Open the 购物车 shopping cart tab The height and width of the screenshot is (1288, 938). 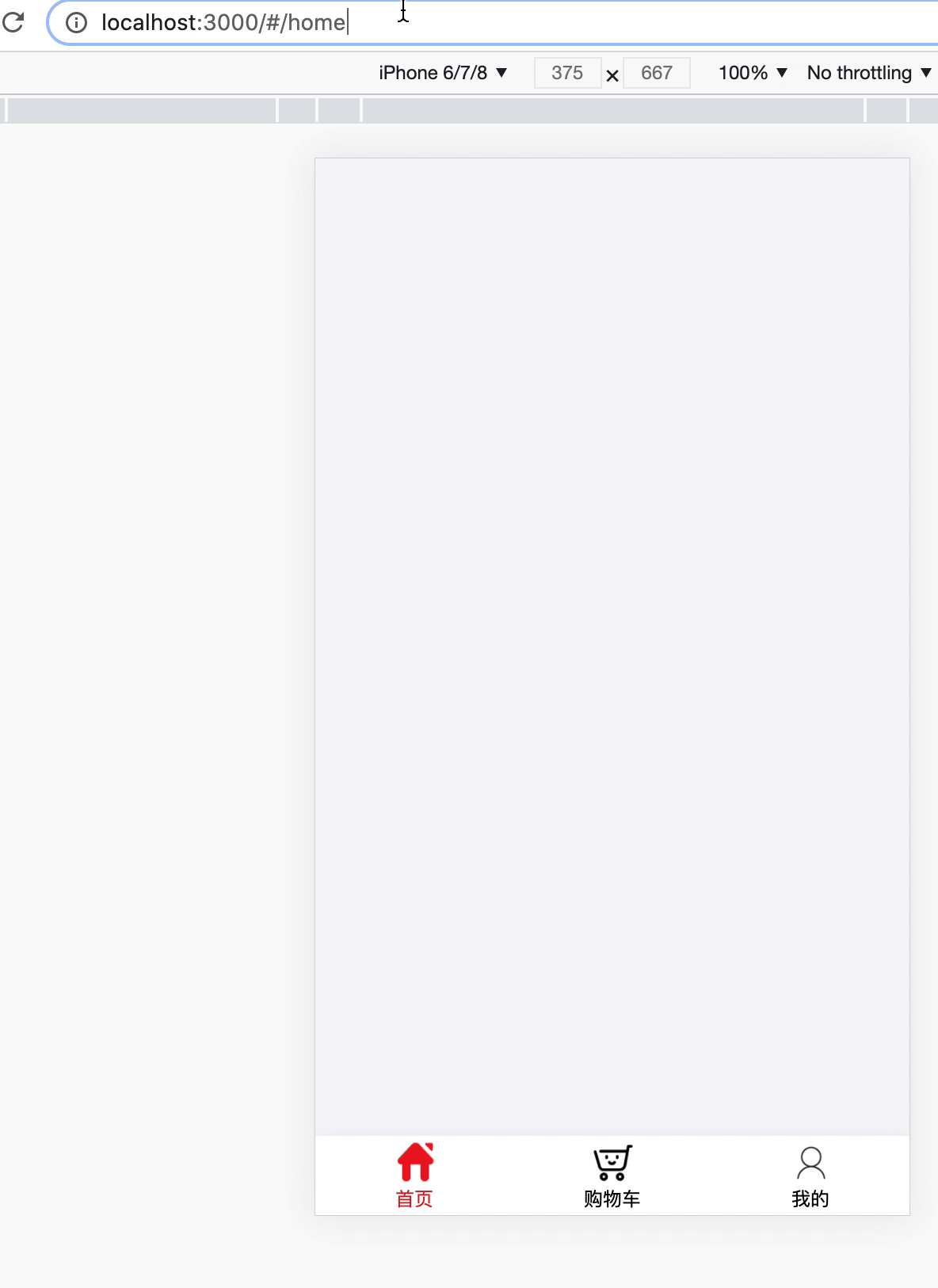coord(612,1176)
